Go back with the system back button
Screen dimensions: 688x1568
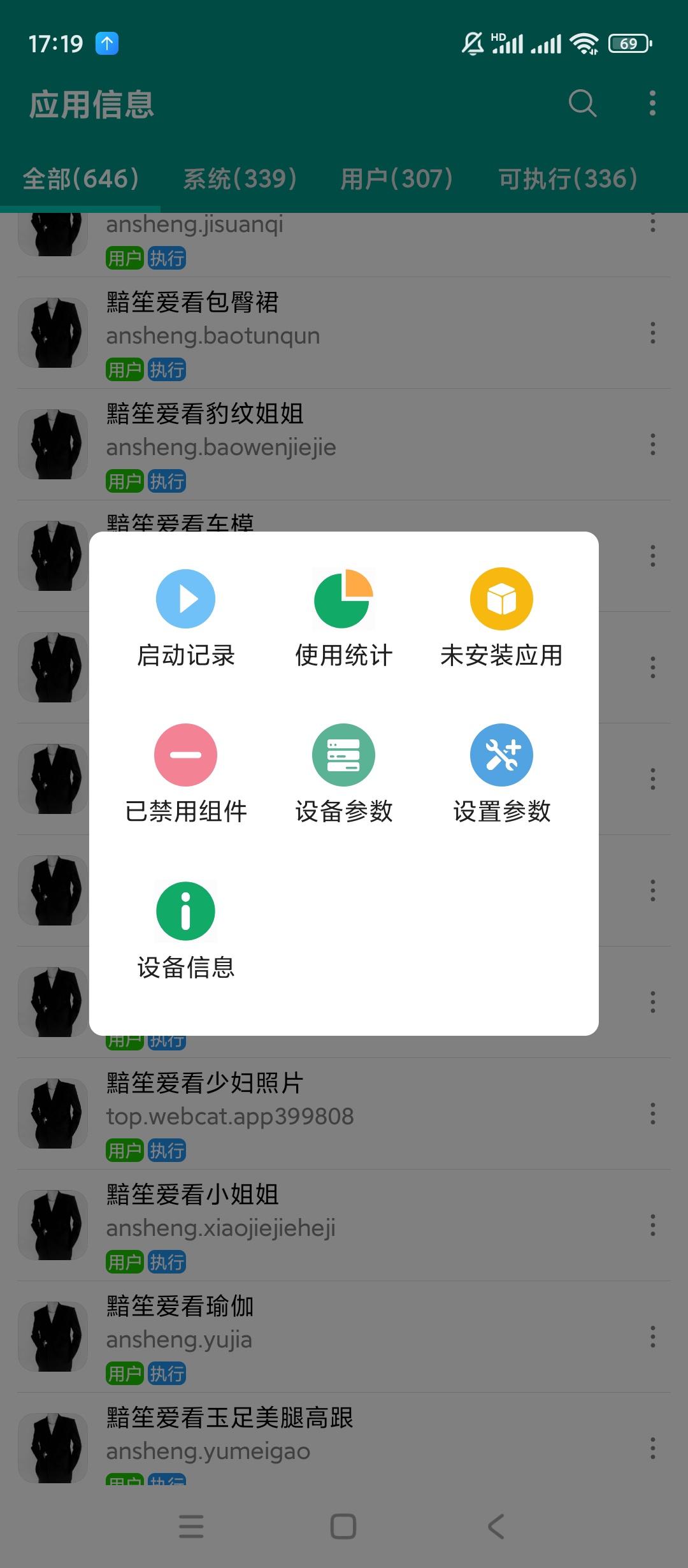click(496, 1527)
